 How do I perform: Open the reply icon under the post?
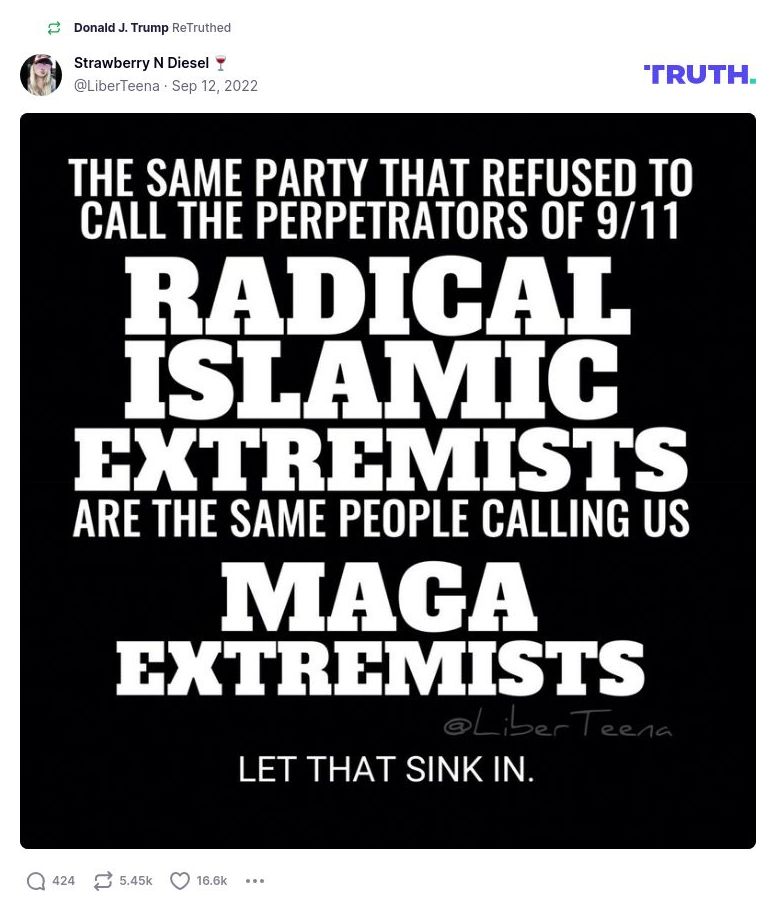click(37, 881)
